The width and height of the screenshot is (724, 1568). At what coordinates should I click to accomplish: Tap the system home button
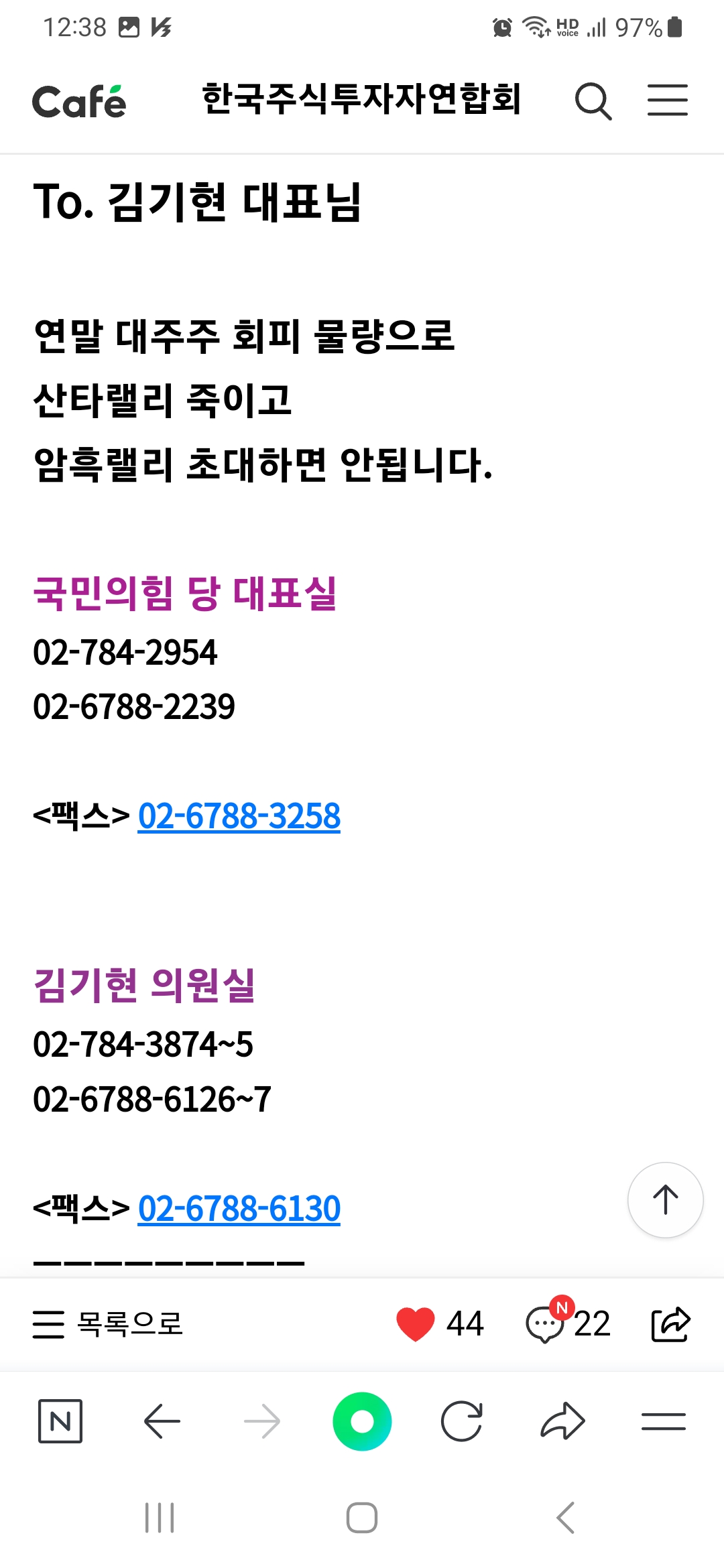362,1518
